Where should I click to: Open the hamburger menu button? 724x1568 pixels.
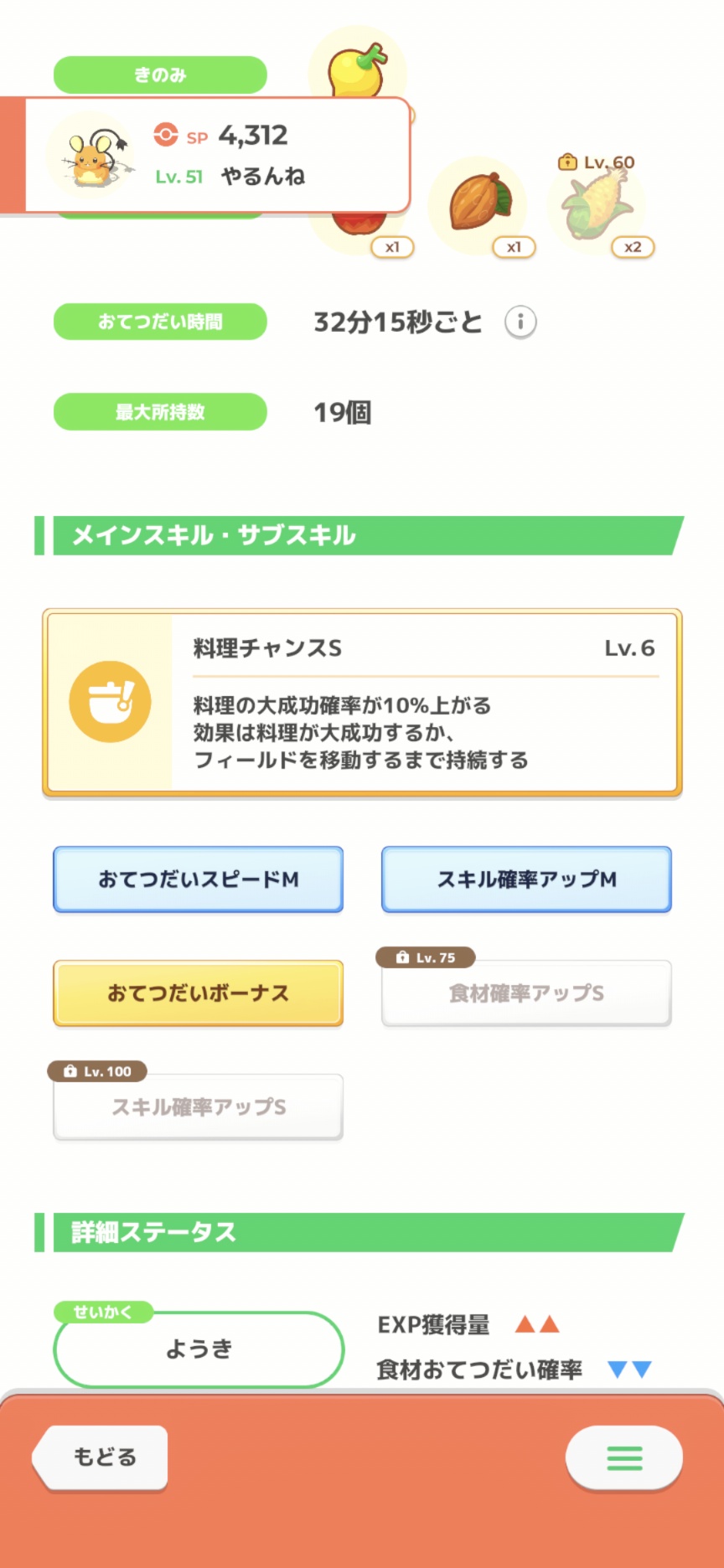624,1458
